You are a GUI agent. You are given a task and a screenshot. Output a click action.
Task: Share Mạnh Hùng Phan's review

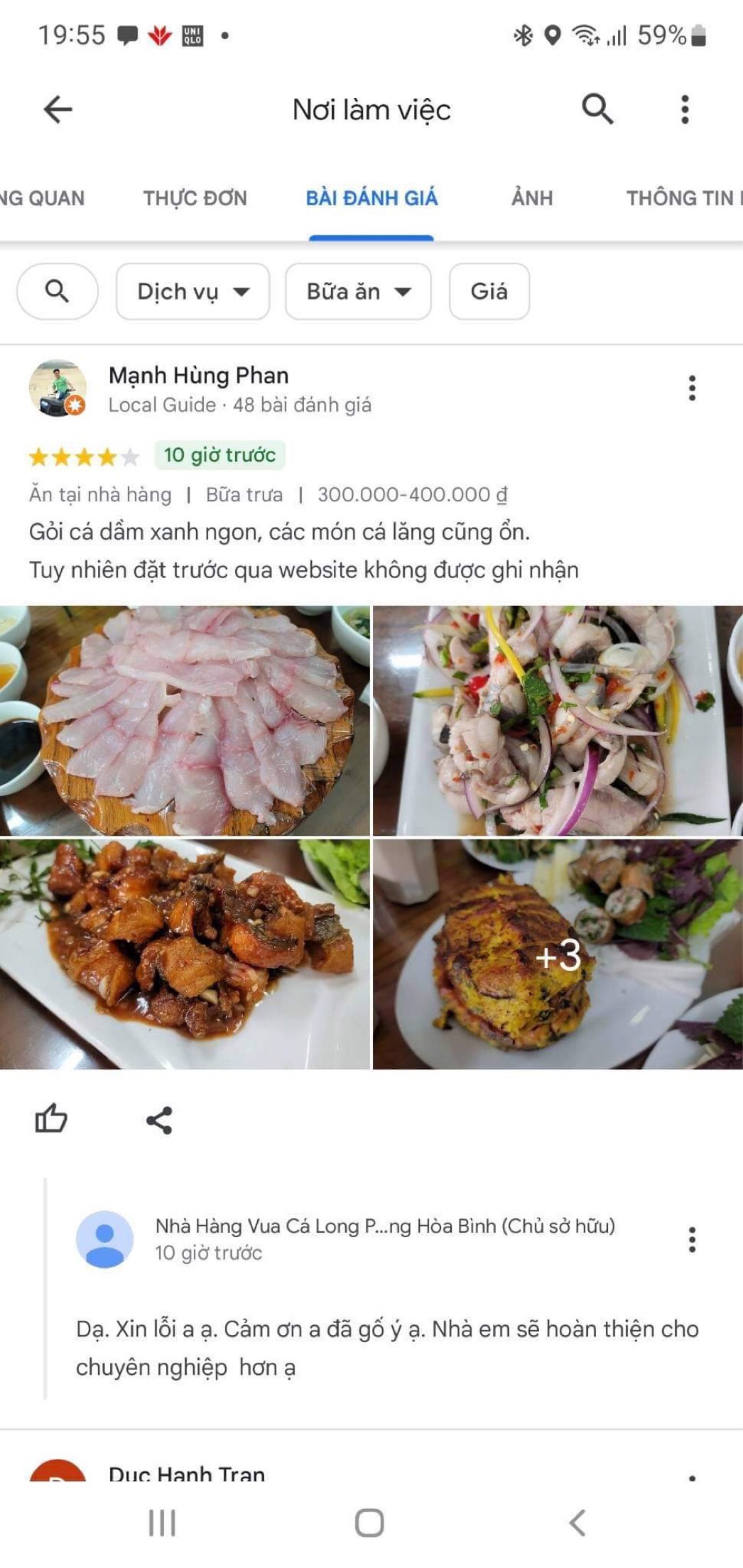pyautogui.click(x=159, y=1120)
